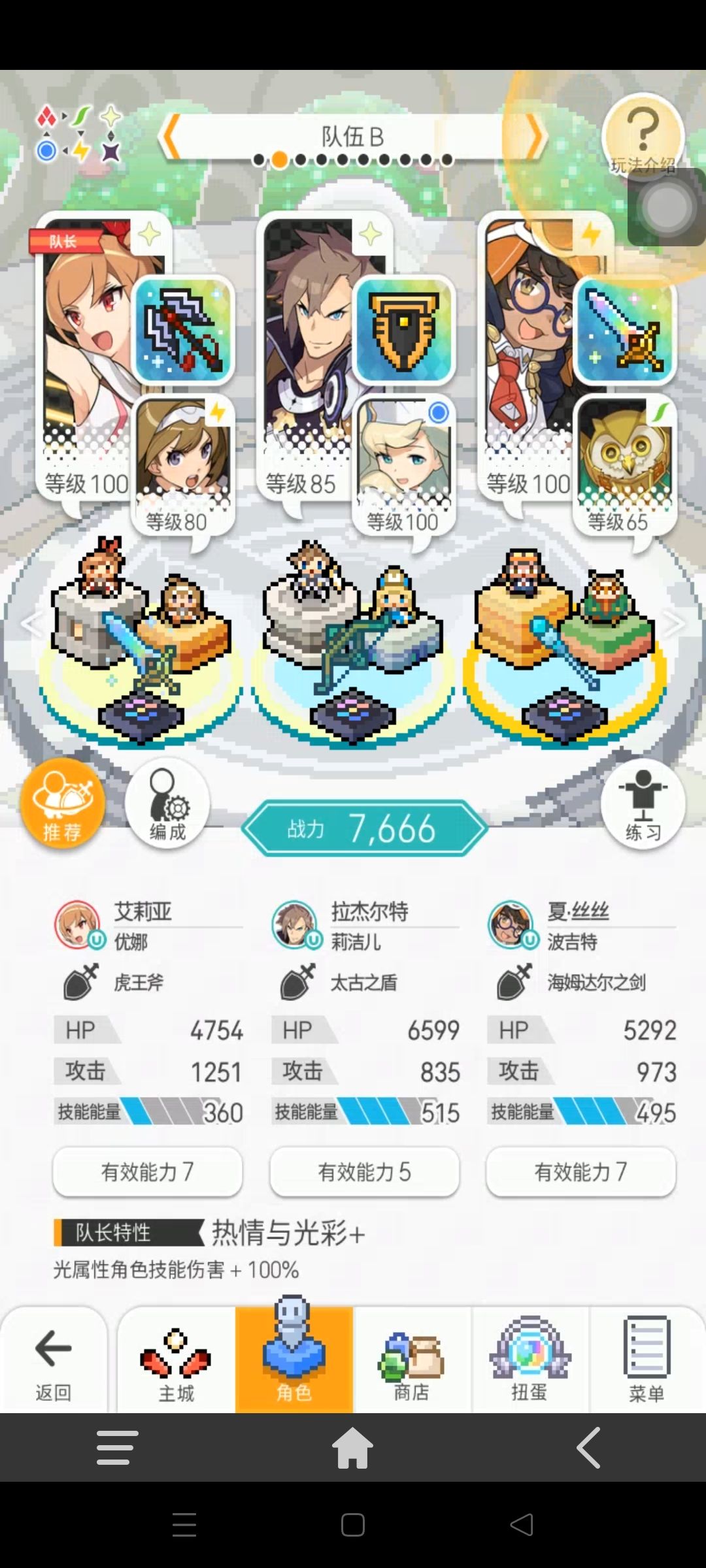Go to the previous team with left arrow

[x=170, y=137]
